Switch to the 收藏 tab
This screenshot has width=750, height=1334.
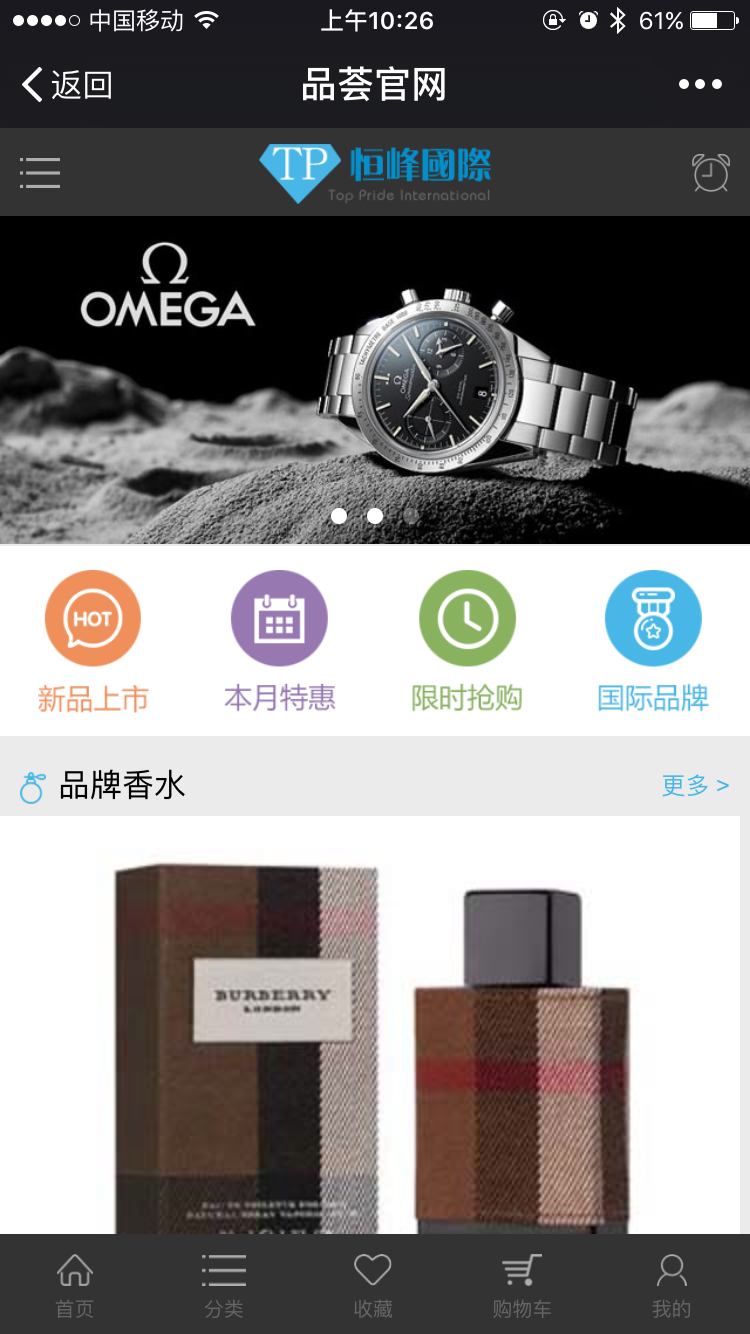373,1286
